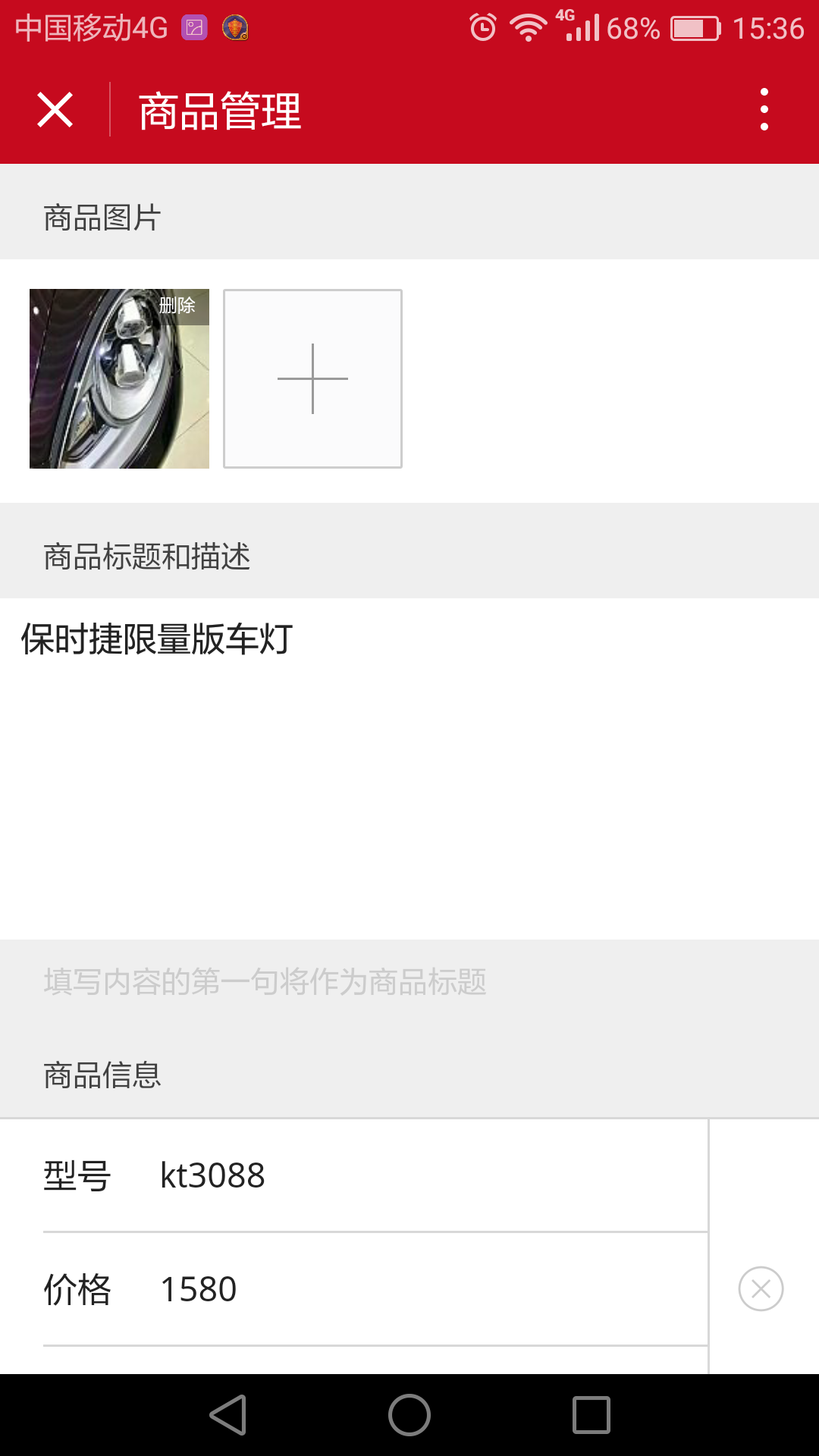Open recent apps from the navigation bar
Screen dimensions: 819x1456
(591, 1415)
